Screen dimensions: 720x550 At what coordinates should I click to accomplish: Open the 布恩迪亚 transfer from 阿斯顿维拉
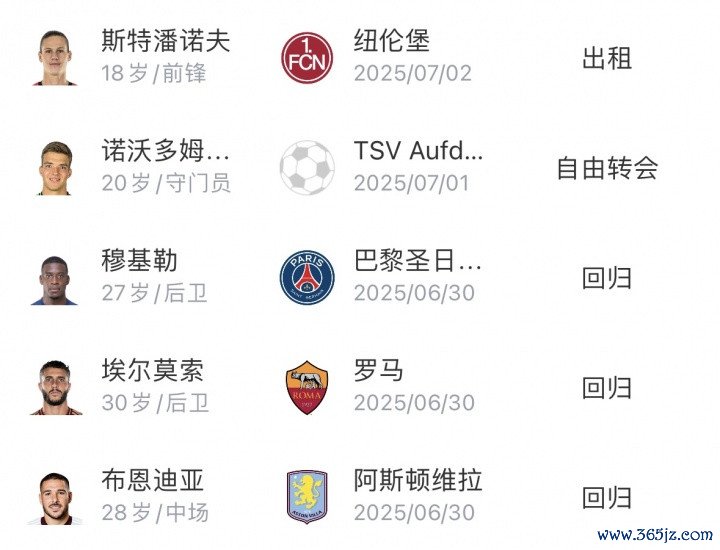[x=152, y=482]
